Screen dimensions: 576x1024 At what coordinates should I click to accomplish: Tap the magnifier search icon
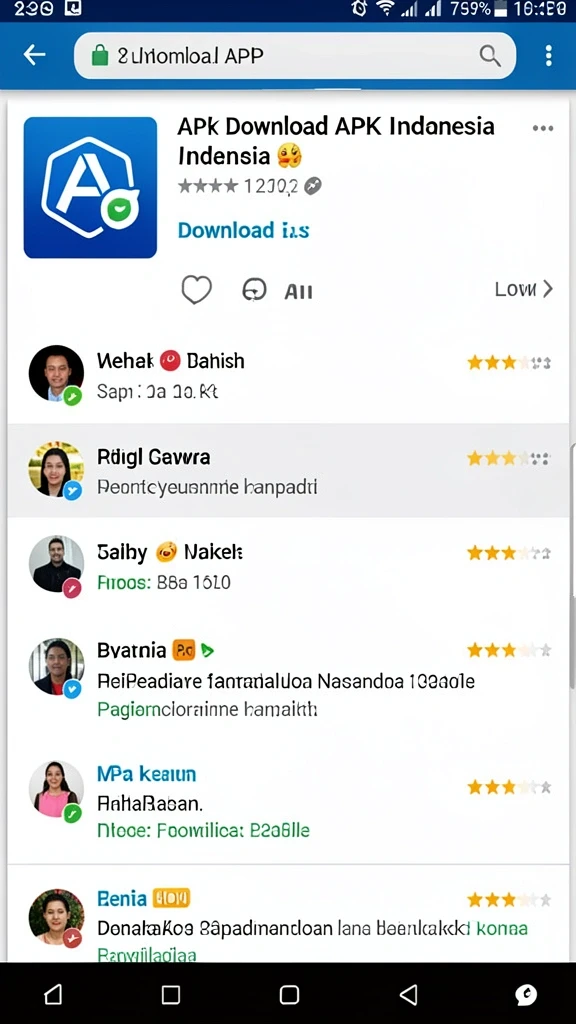point(490,56)
